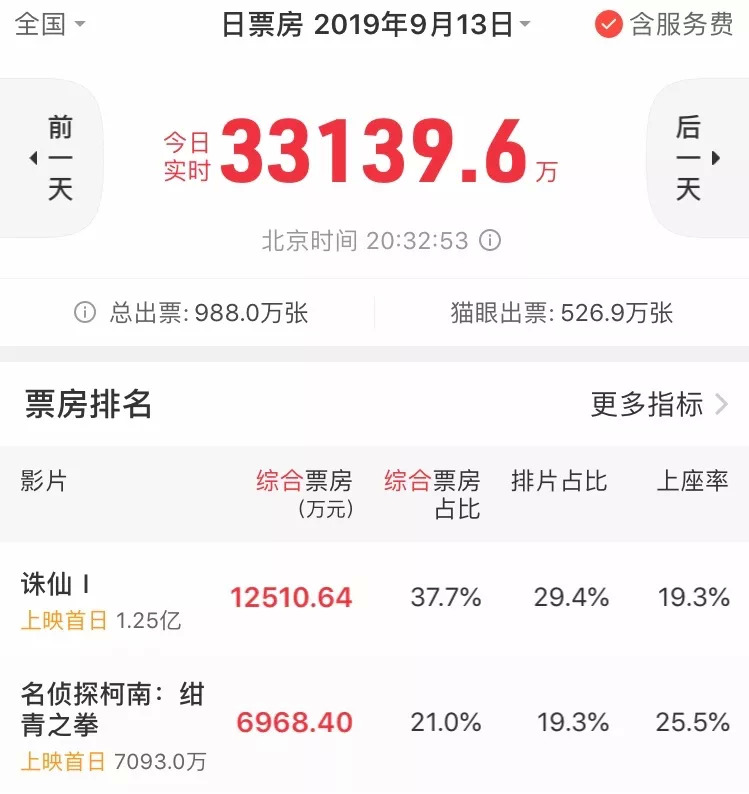Tap info icon beside 北京时间

pos(490,241)
